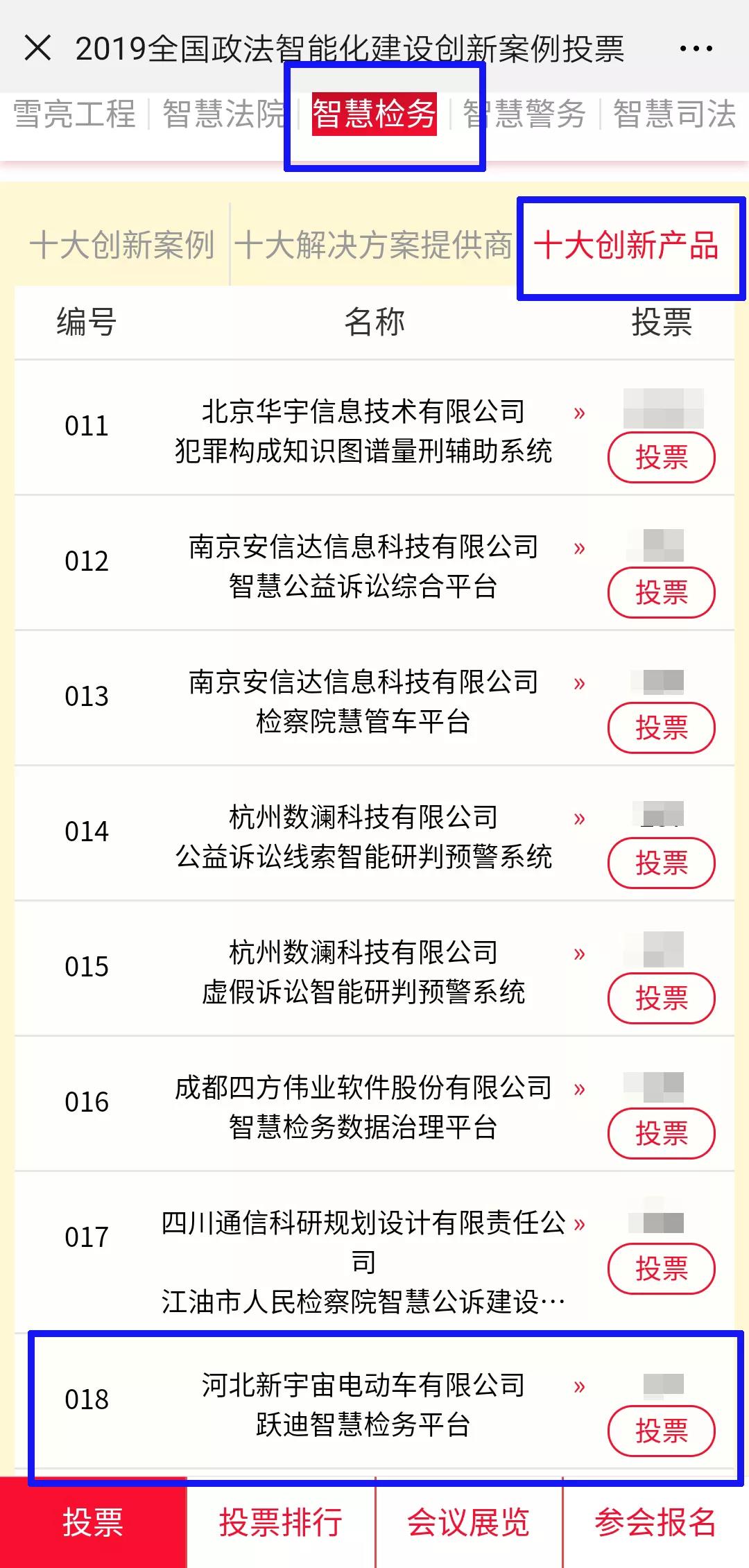Image resolution: width=749 pixels, height=1568 pixels.
Task: Vote for entry 011 北京华宇
Action: point(661,457)
